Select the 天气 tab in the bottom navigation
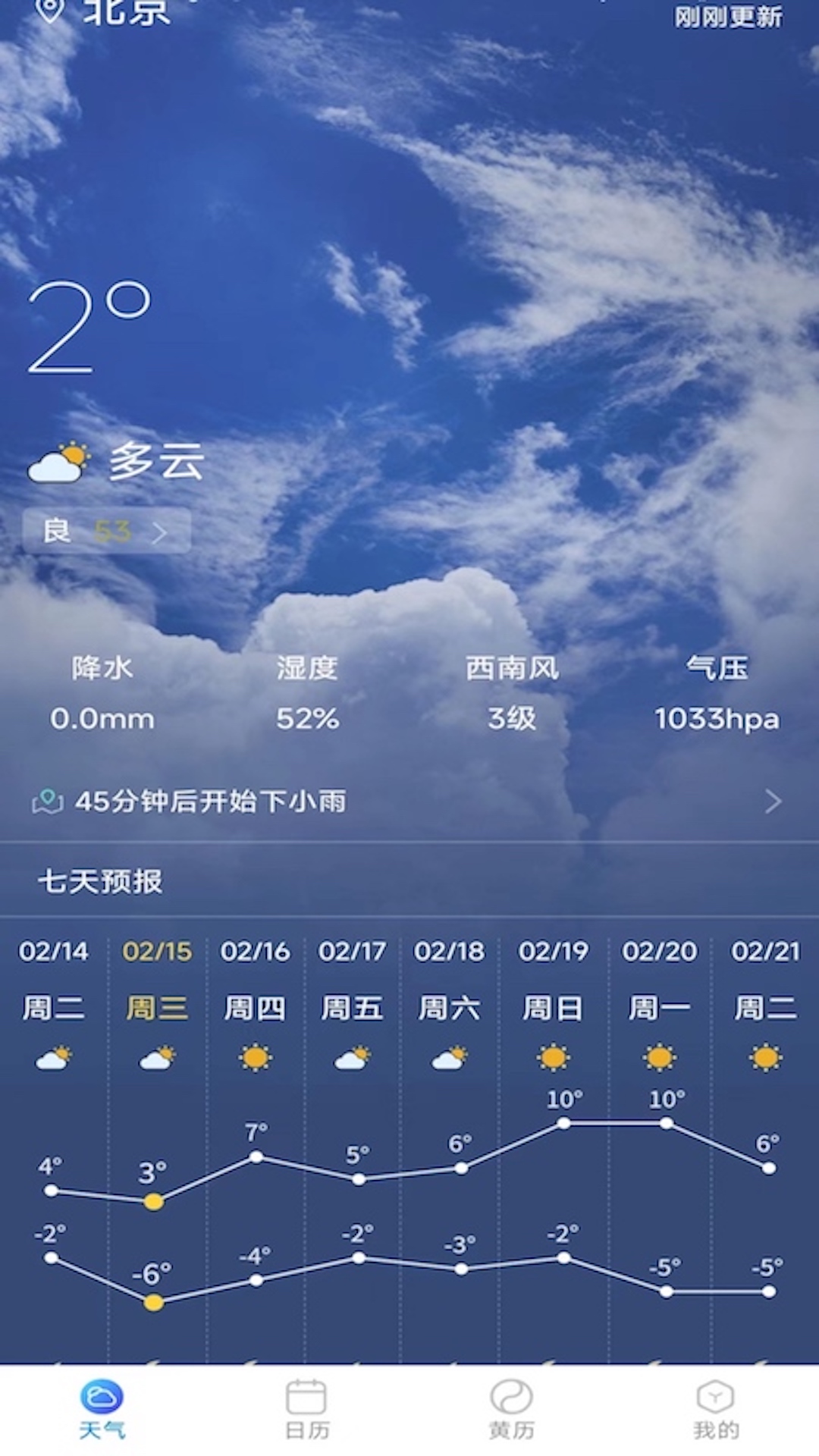Viewport: 819px width, 1456px height. click(102, 1407)
